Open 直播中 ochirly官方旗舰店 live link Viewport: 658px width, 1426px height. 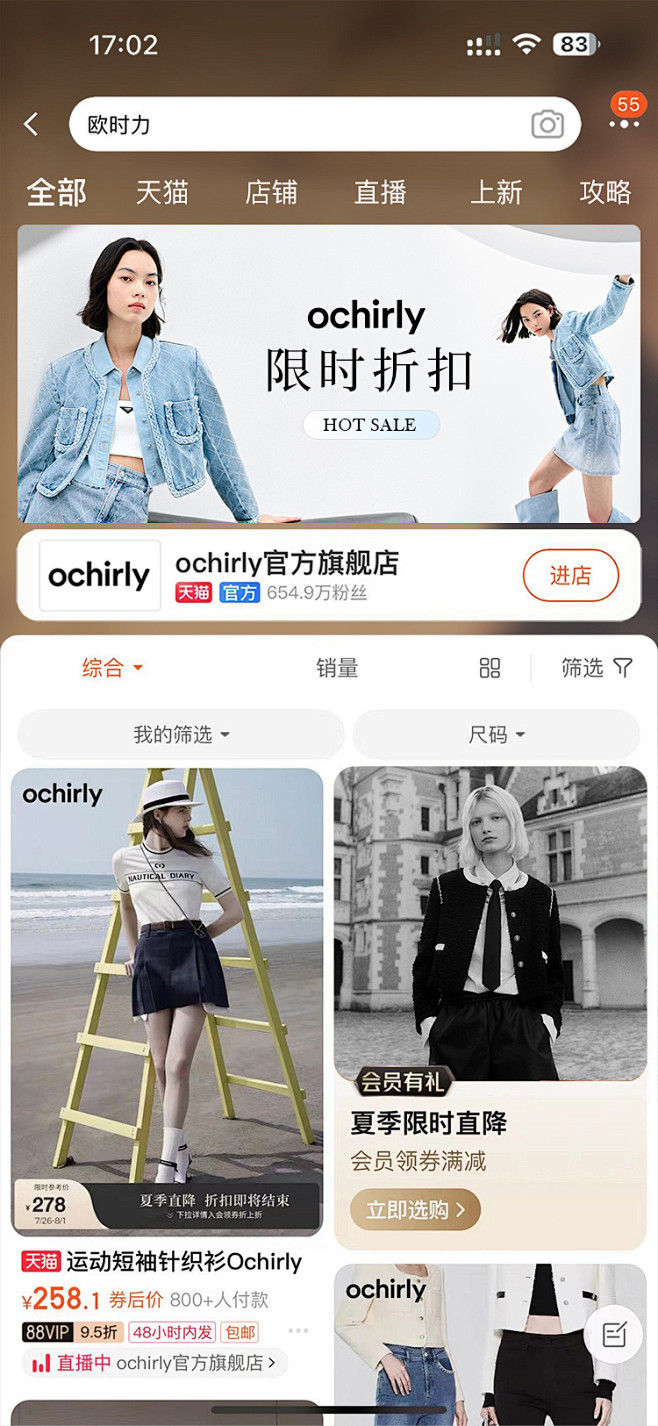[155, 1363]
